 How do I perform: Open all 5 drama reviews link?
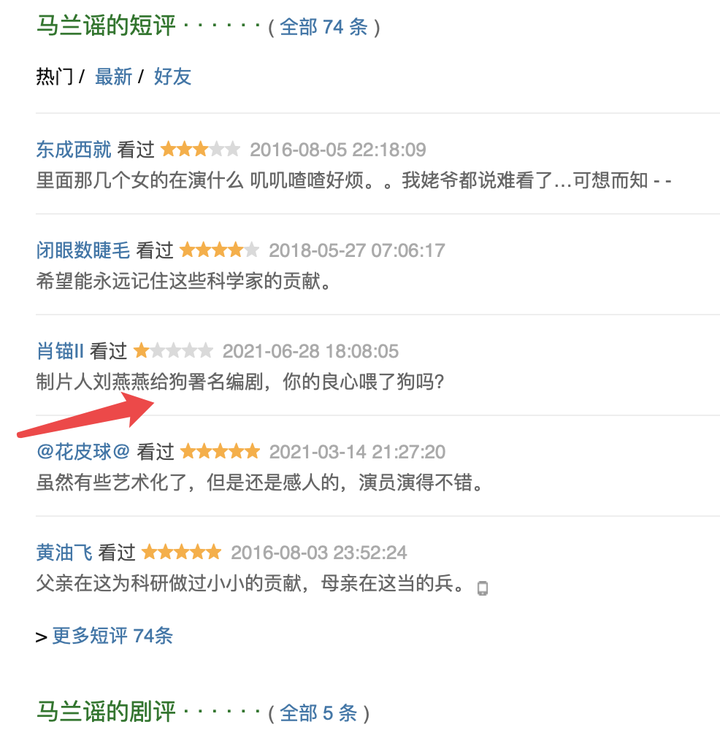[x=318, y=713]
